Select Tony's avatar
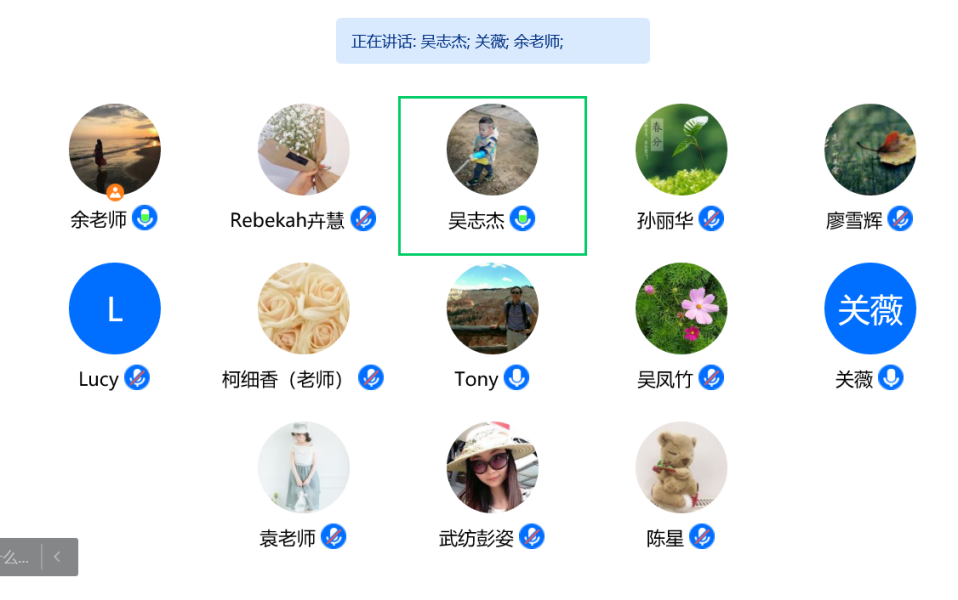This screenshot has height=600, width=958. 492,309
